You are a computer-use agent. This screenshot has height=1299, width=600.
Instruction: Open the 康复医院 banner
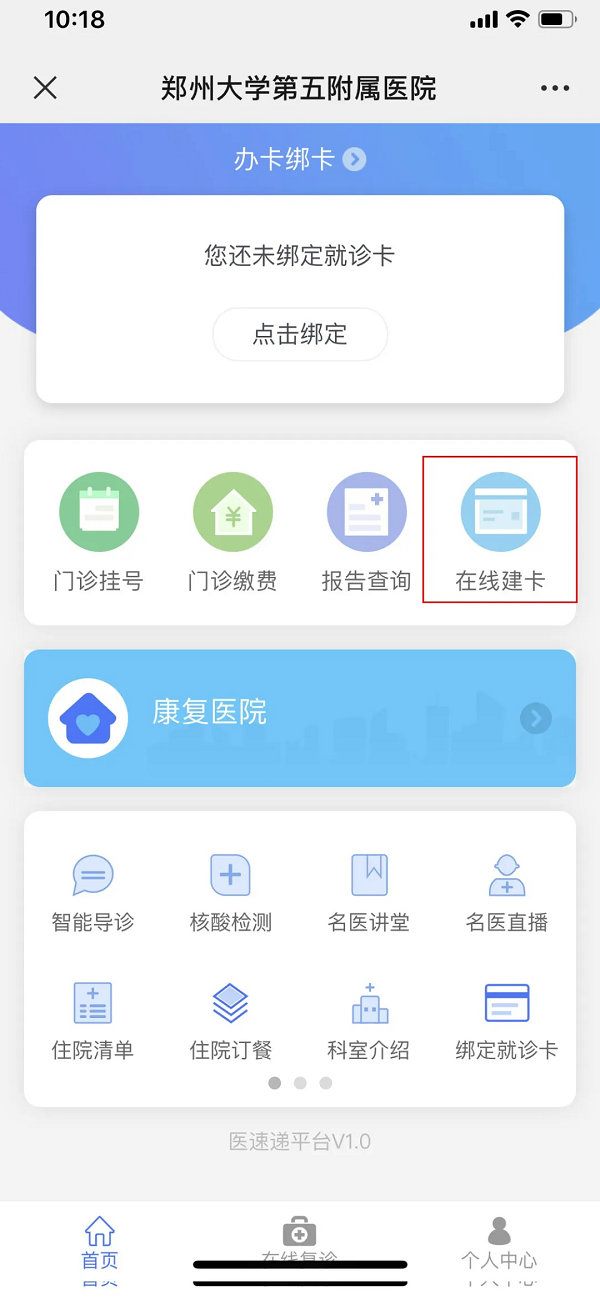(300, 718)
